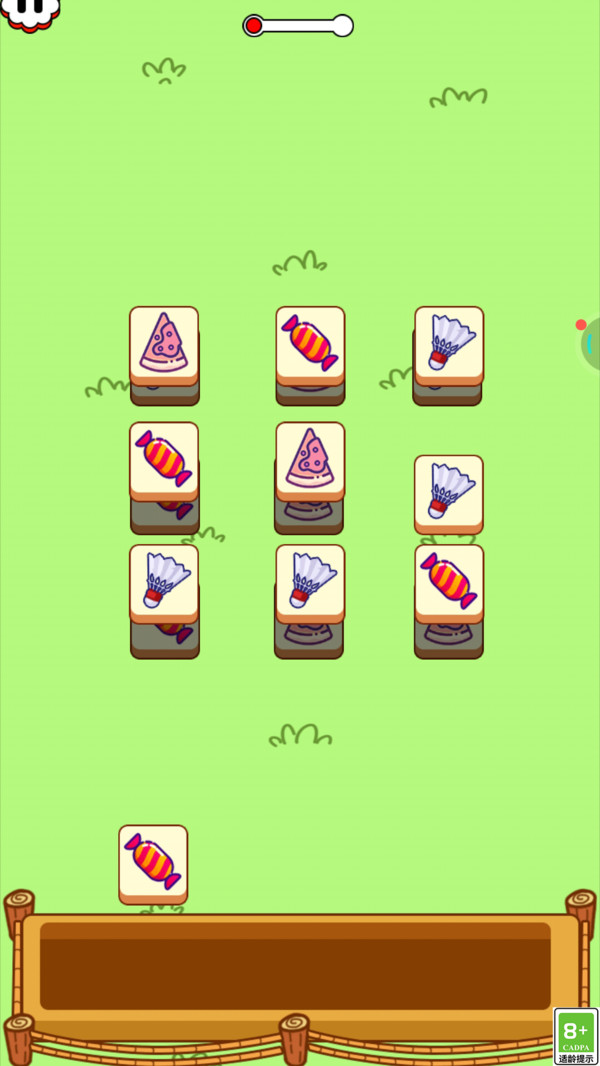Choose the candy tile in the bottom row
Image resolution: width=600 pixels, height=1066 pixels.
pyautogui.click(x=449, y=581)
